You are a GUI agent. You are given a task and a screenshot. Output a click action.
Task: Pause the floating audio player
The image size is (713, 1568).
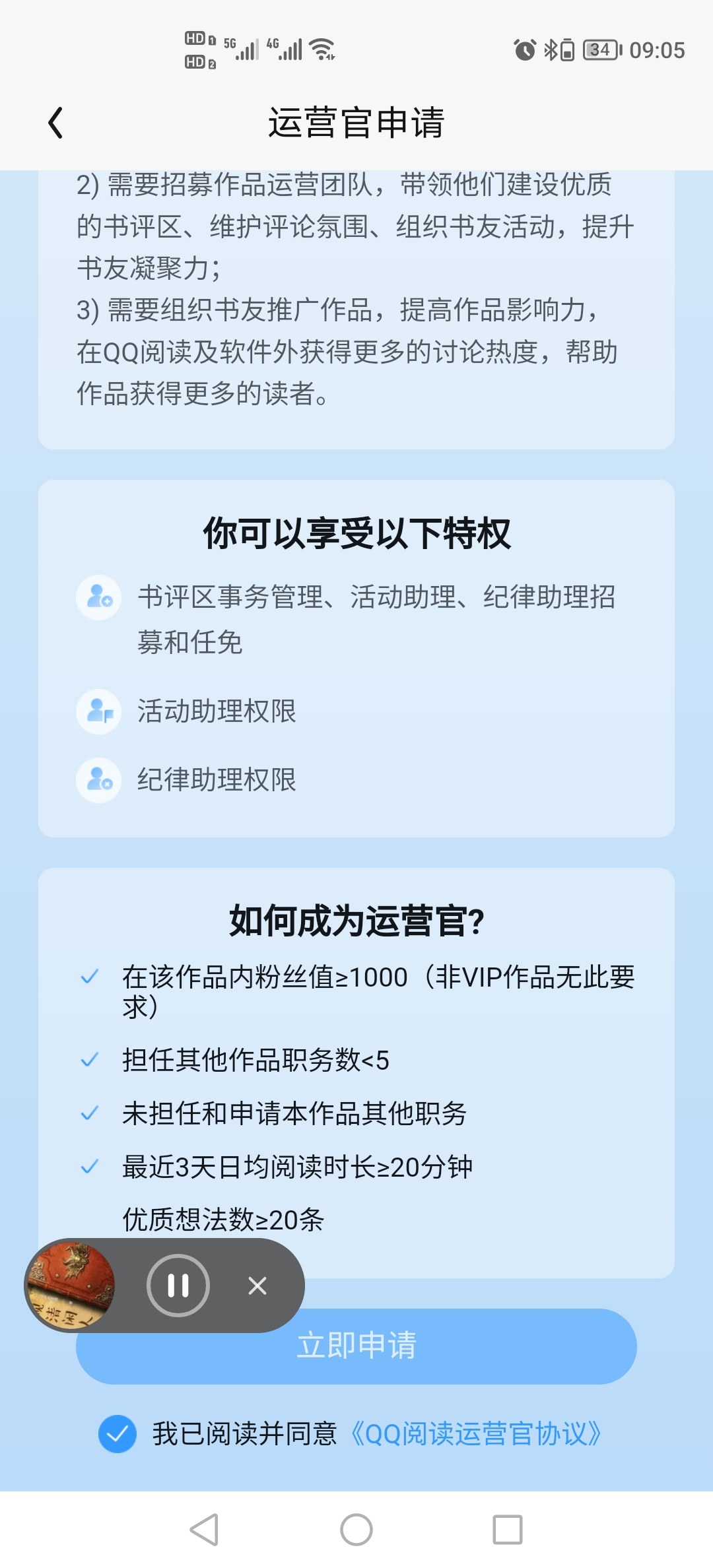(x=178, y=1286)
